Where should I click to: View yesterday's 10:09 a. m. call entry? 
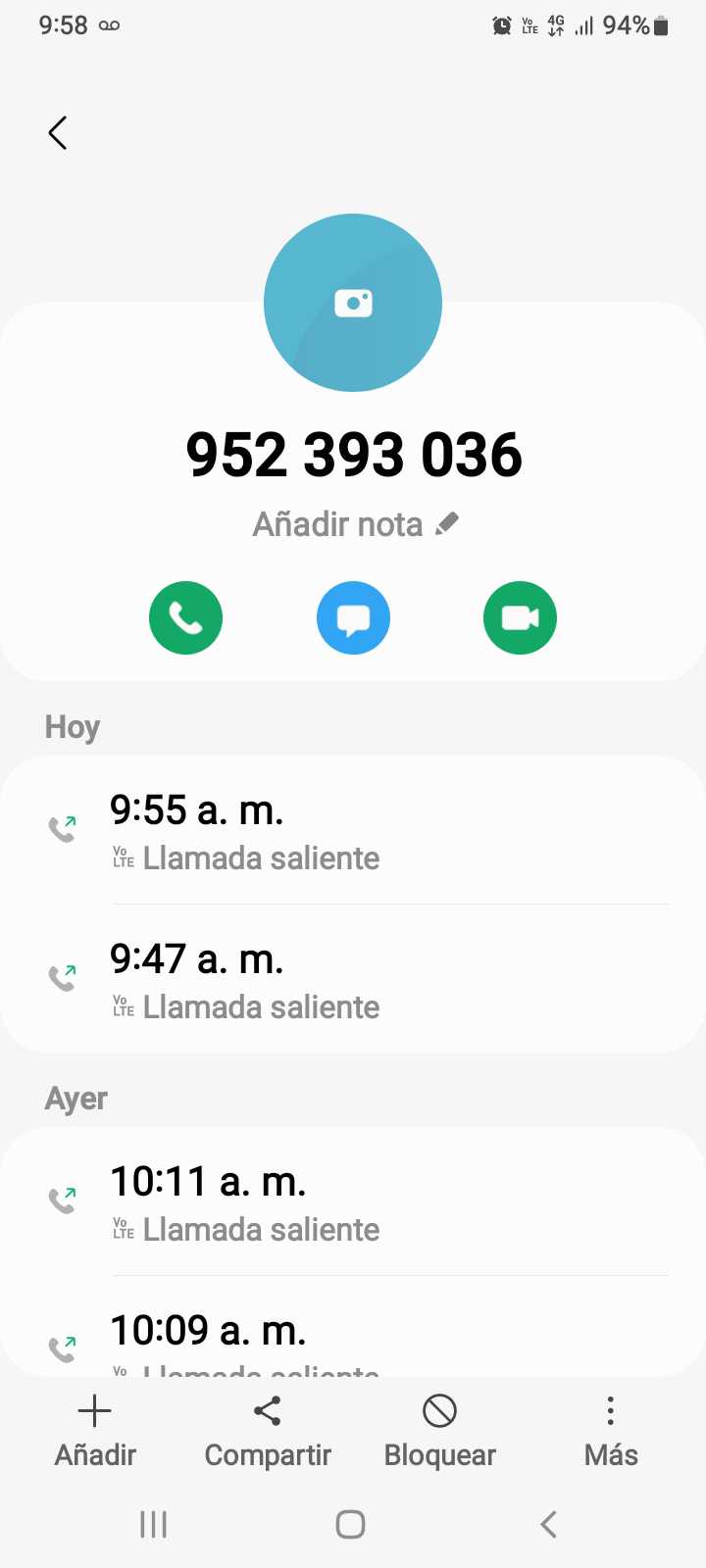pyautogui.click(x=353, y=1338)
